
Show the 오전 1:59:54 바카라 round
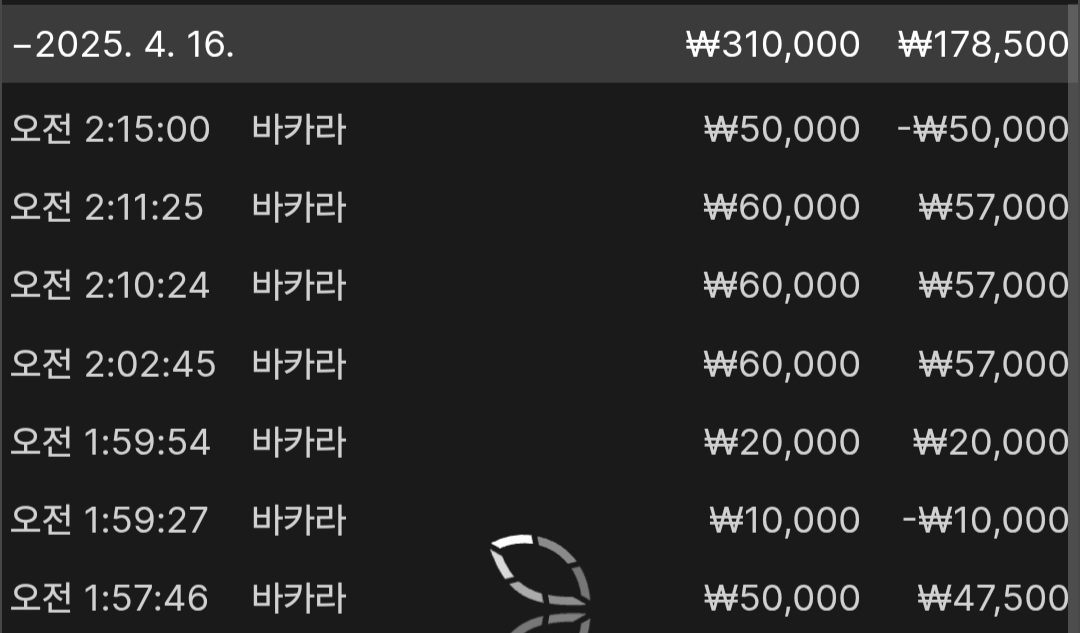tap(540, 442)
